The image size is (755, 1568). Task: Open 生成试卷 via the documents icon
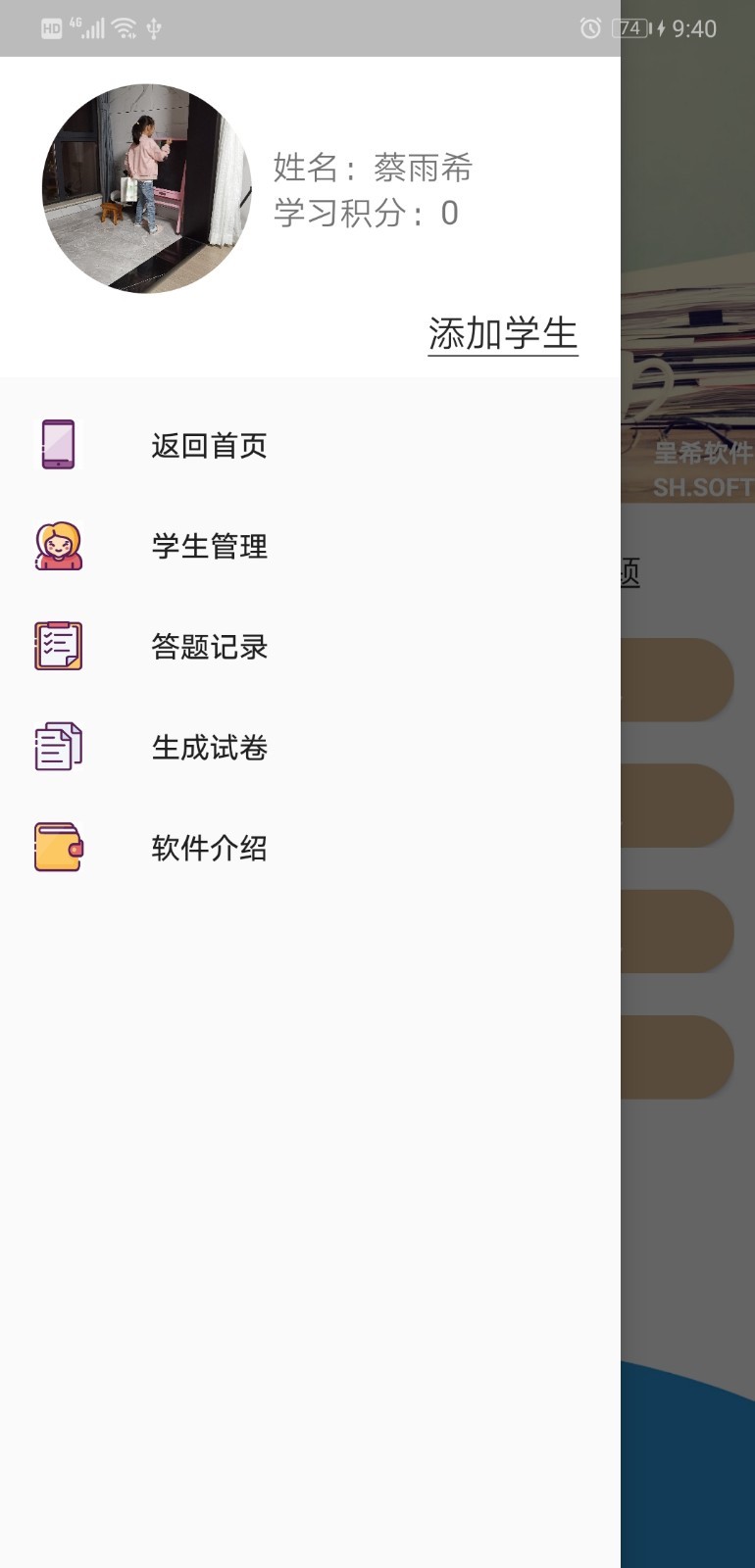[x=56, y=746]
